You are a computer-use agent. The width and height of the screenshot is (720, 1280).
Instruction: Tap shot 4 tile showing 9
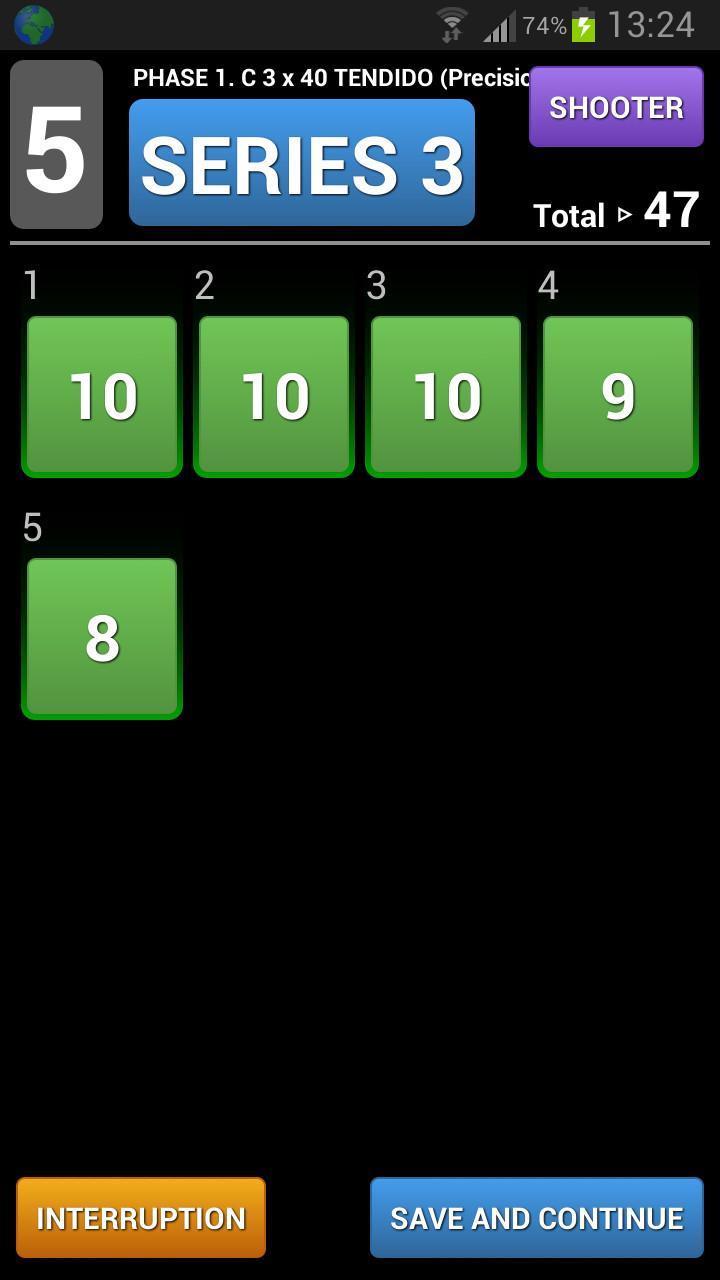(x=618, y=396)
